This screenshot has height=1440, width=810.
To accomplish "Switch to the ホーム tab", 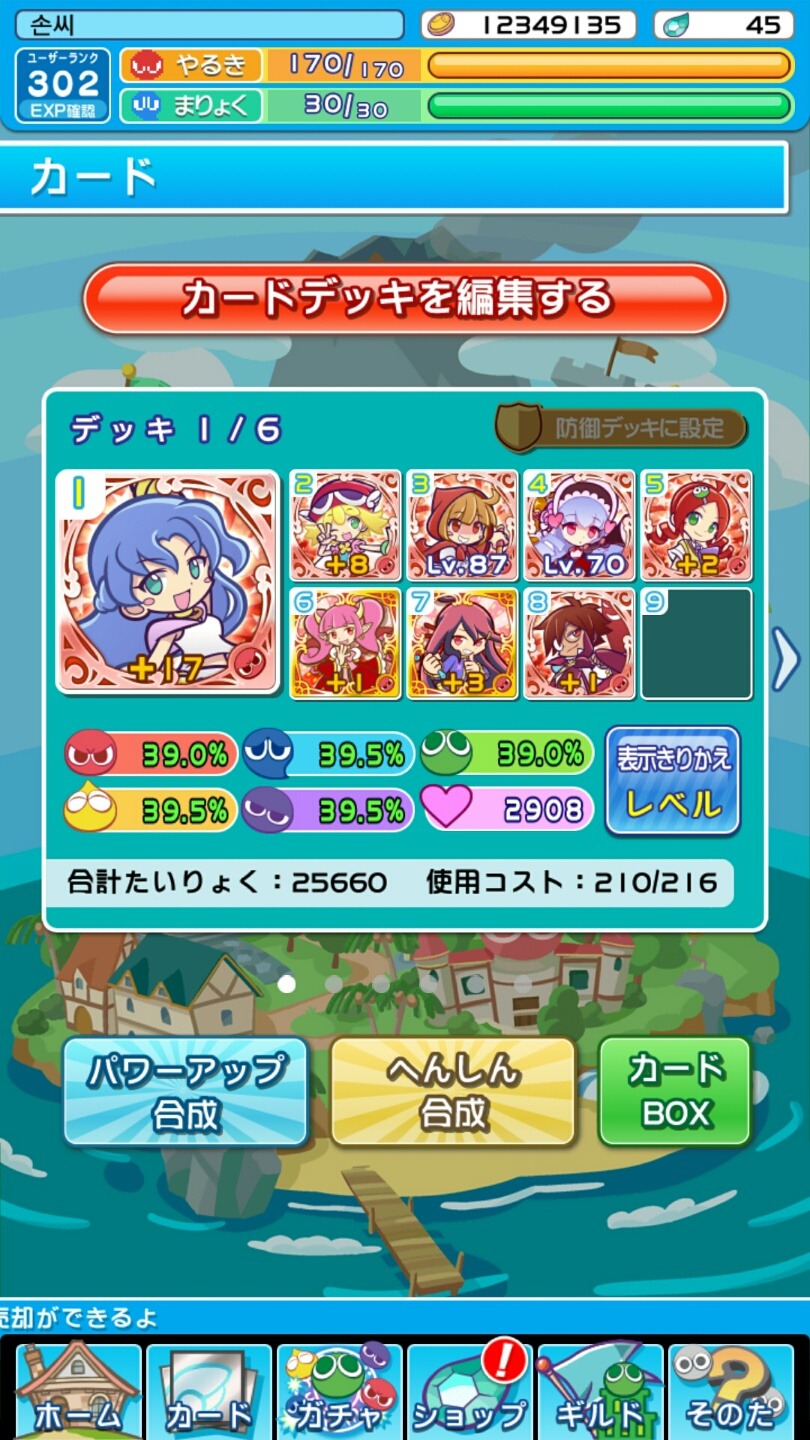I will [78, 1391].
